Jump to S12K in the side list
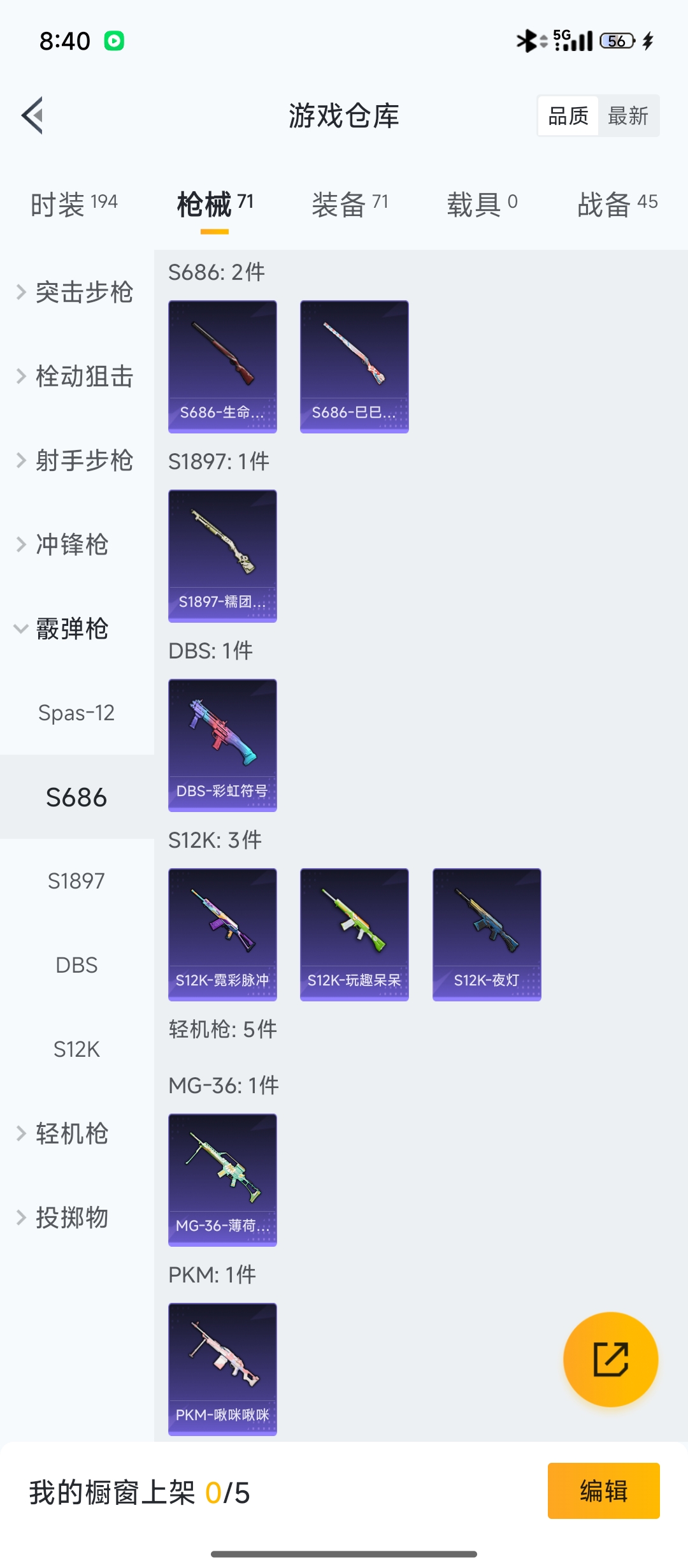This screenshot has width=688, height=1568. pos(76,1049)
